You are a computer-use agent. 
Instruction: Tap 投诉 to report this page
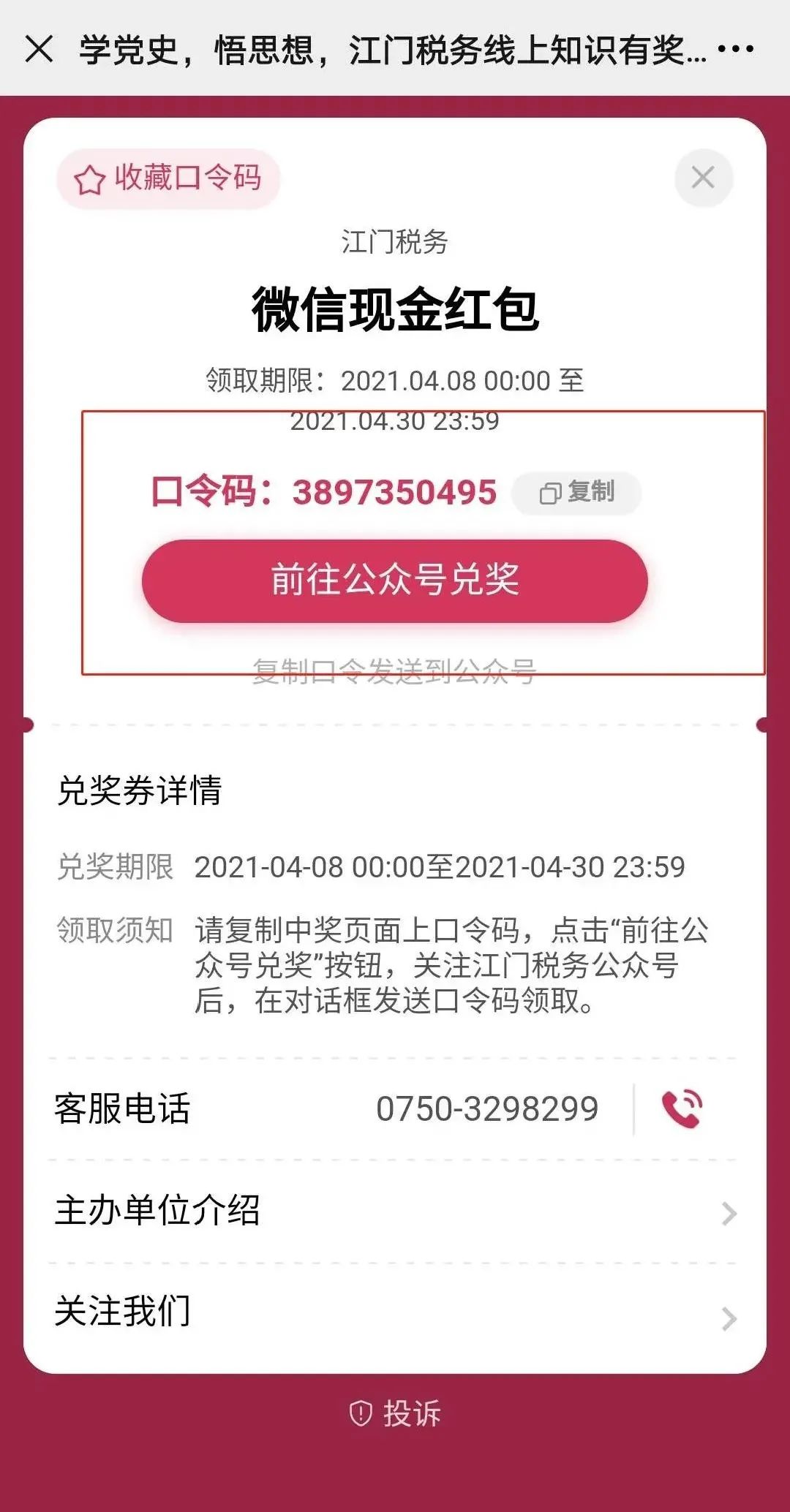pos(395,1413)
